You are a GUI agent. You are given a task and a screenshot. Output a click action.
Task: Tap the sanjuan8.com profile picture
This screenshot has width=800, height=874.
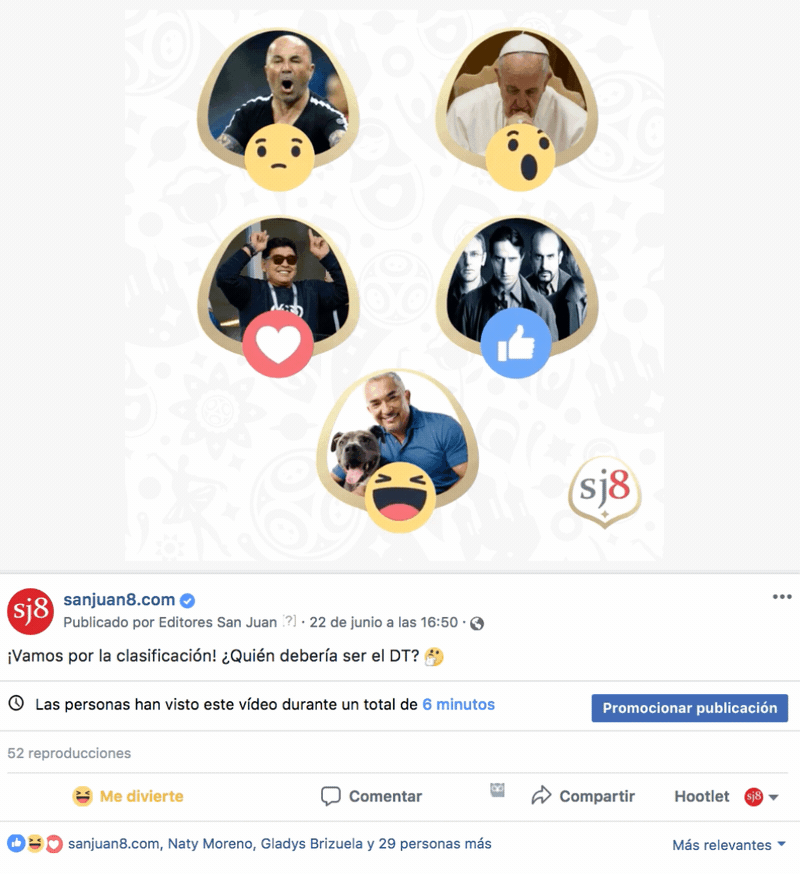pos(30,611)
